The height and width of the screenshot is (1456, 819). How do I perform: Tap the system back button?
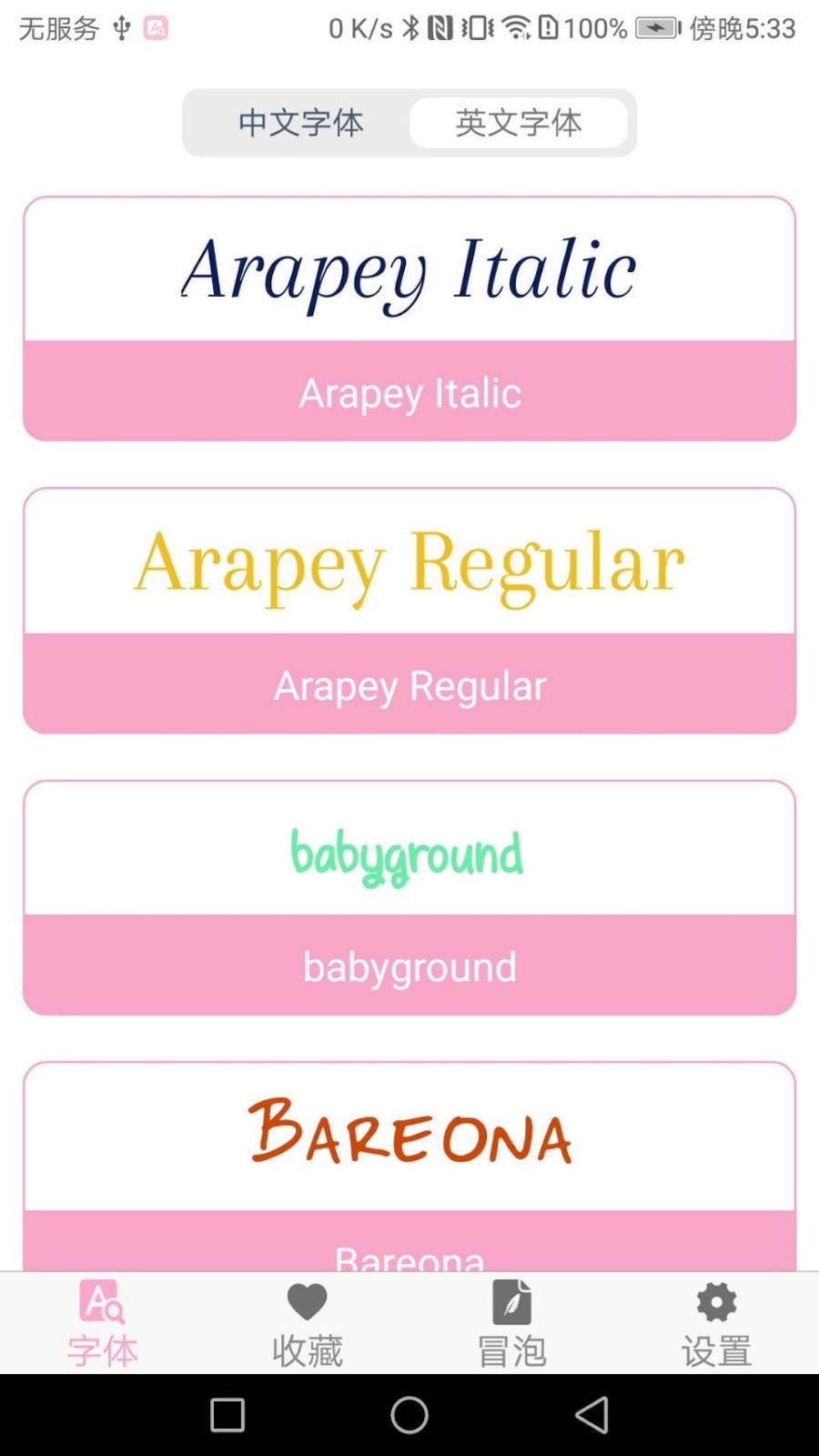pyautogui.click(x=591, y=1415)
